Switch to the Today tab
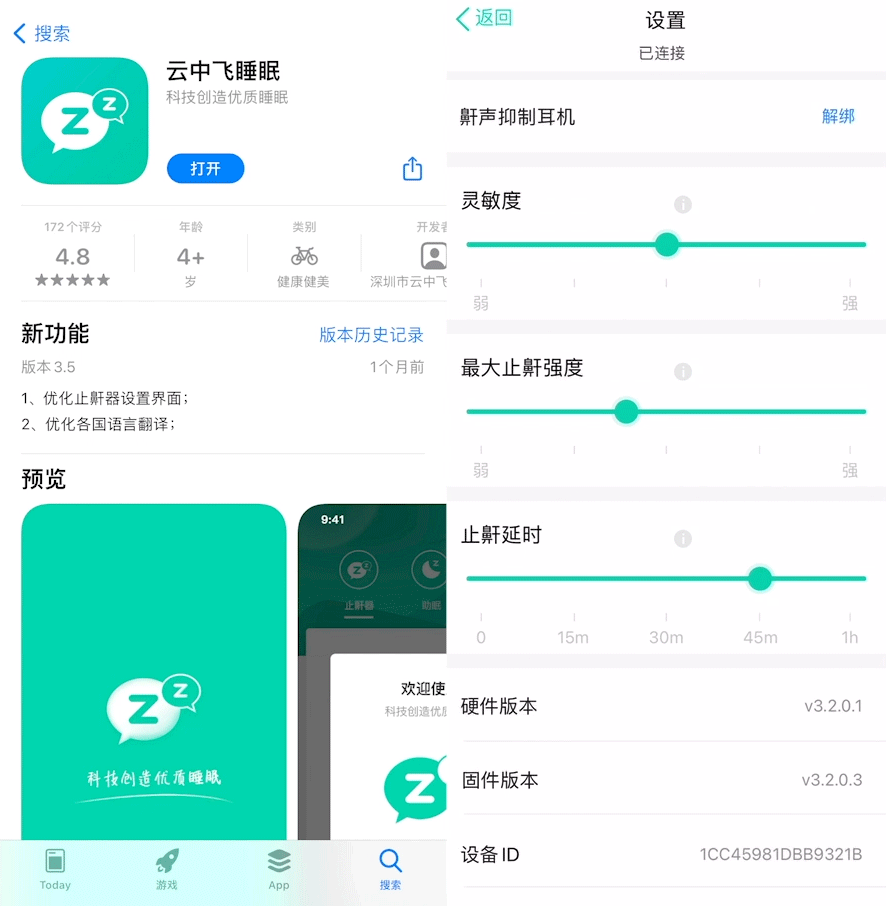The width and height of the screenshot is (886, 906). tap(55, 869)
